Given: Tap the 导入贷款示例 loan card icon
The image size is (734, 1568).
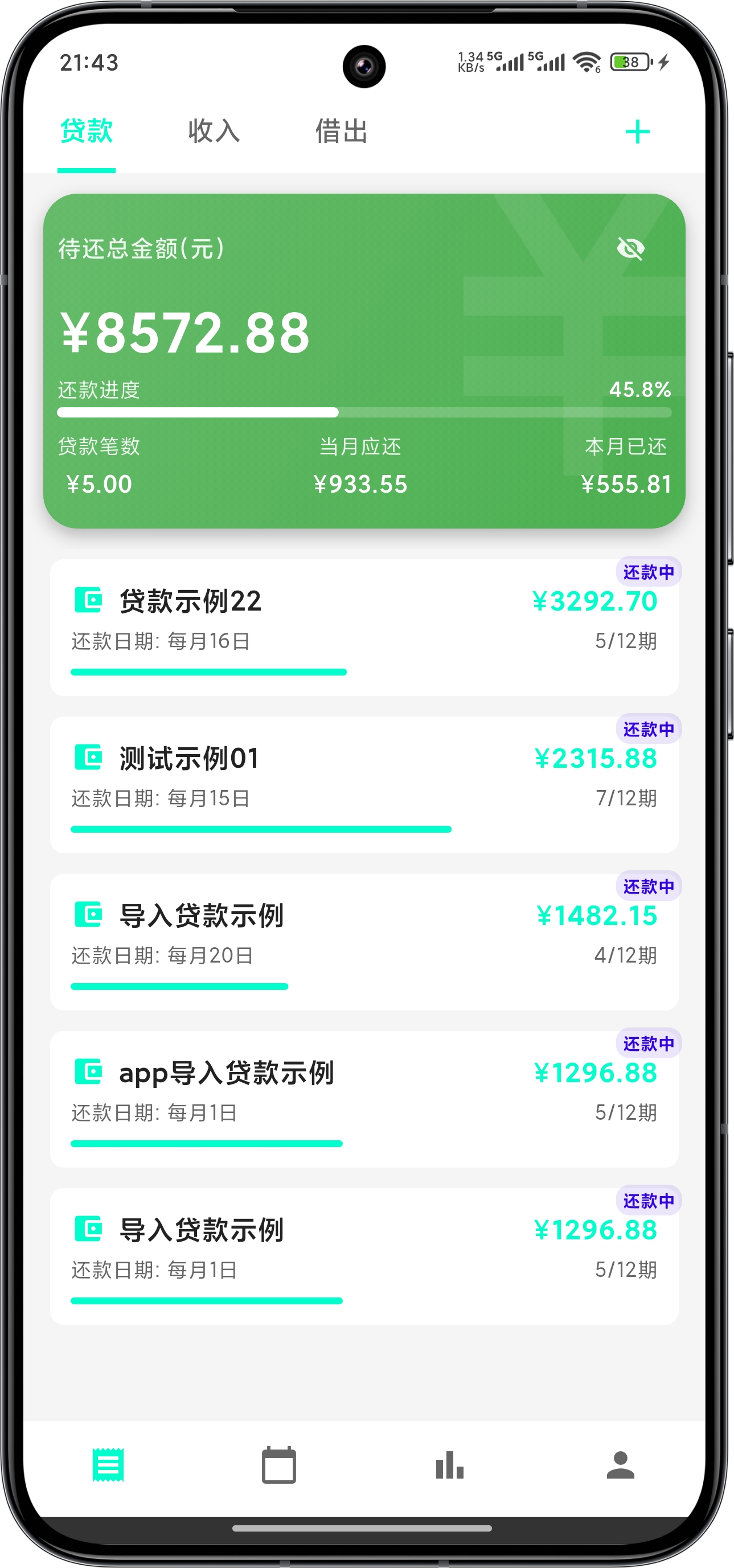Looking at the screenshot, I should pyautogui.click(x=89, y=915).
